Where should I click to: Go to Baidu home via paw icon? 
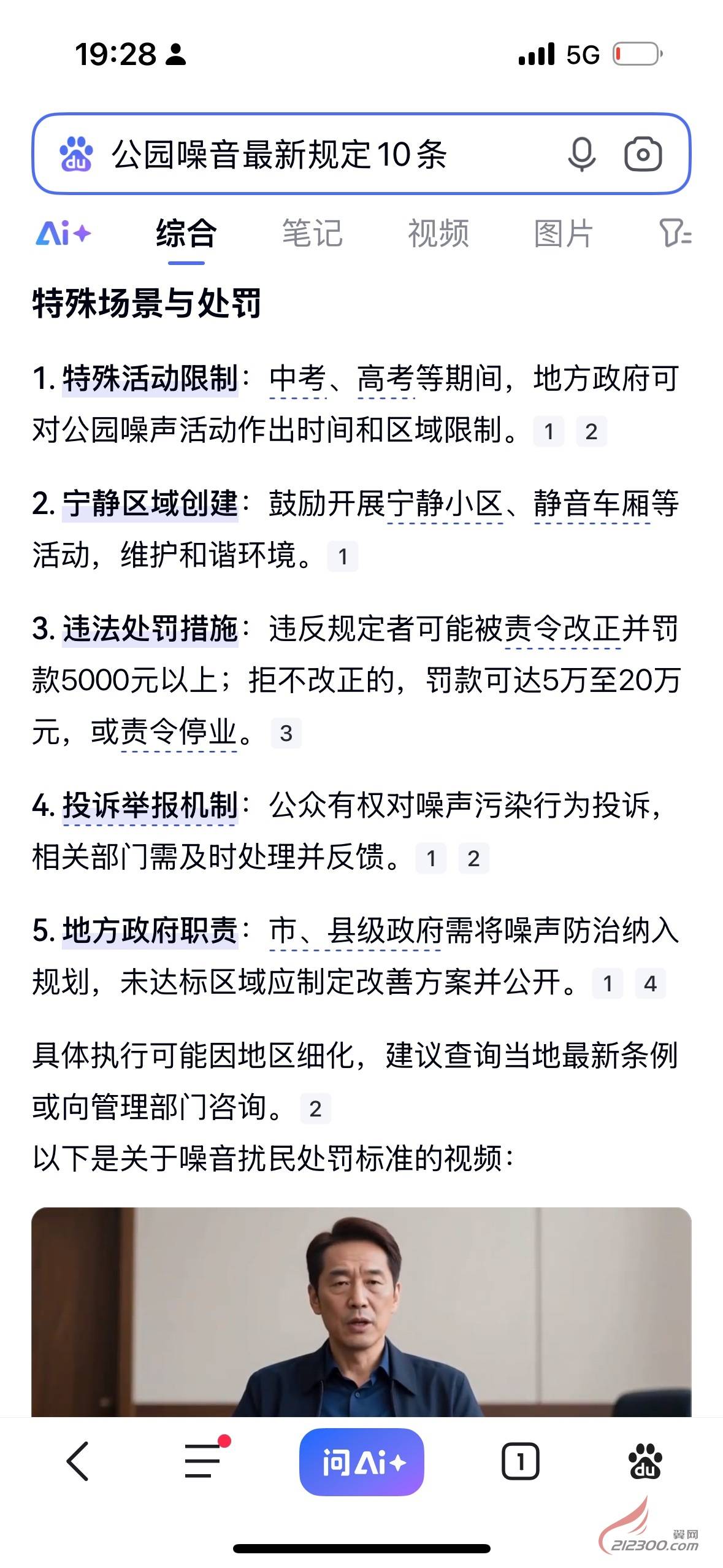click(x=645, y=1461)
